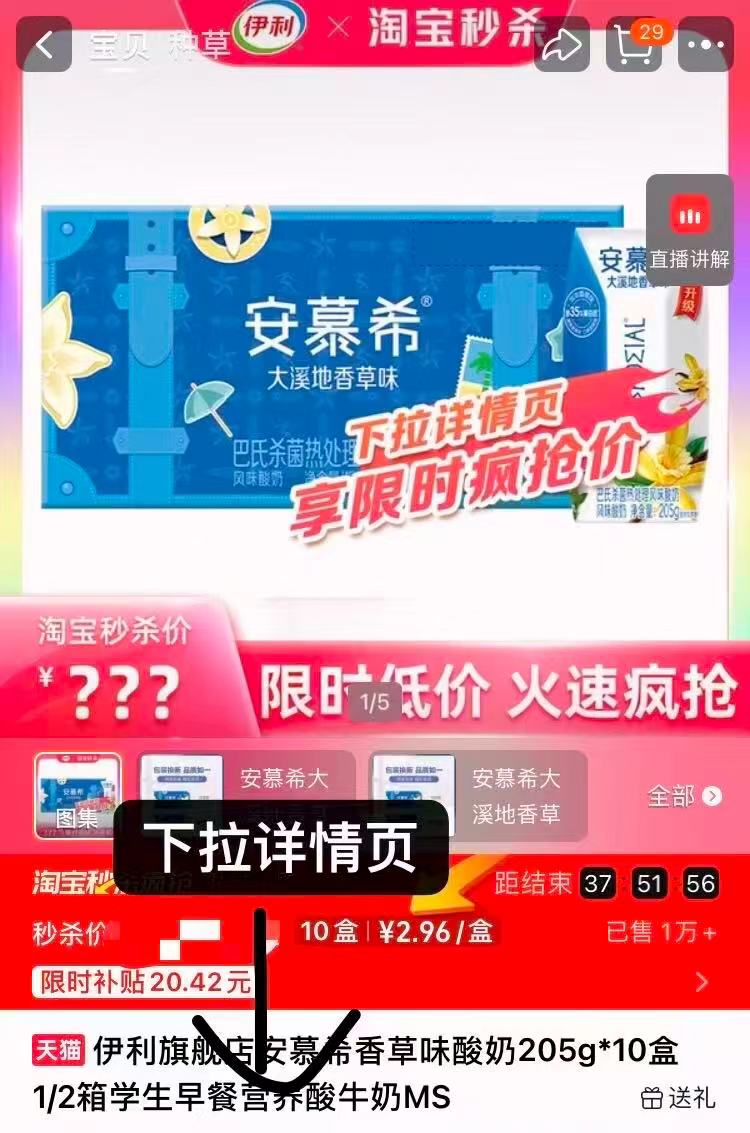Switch to the 种草 tab
Screen dimensions: 750x1133
point(200,45)
